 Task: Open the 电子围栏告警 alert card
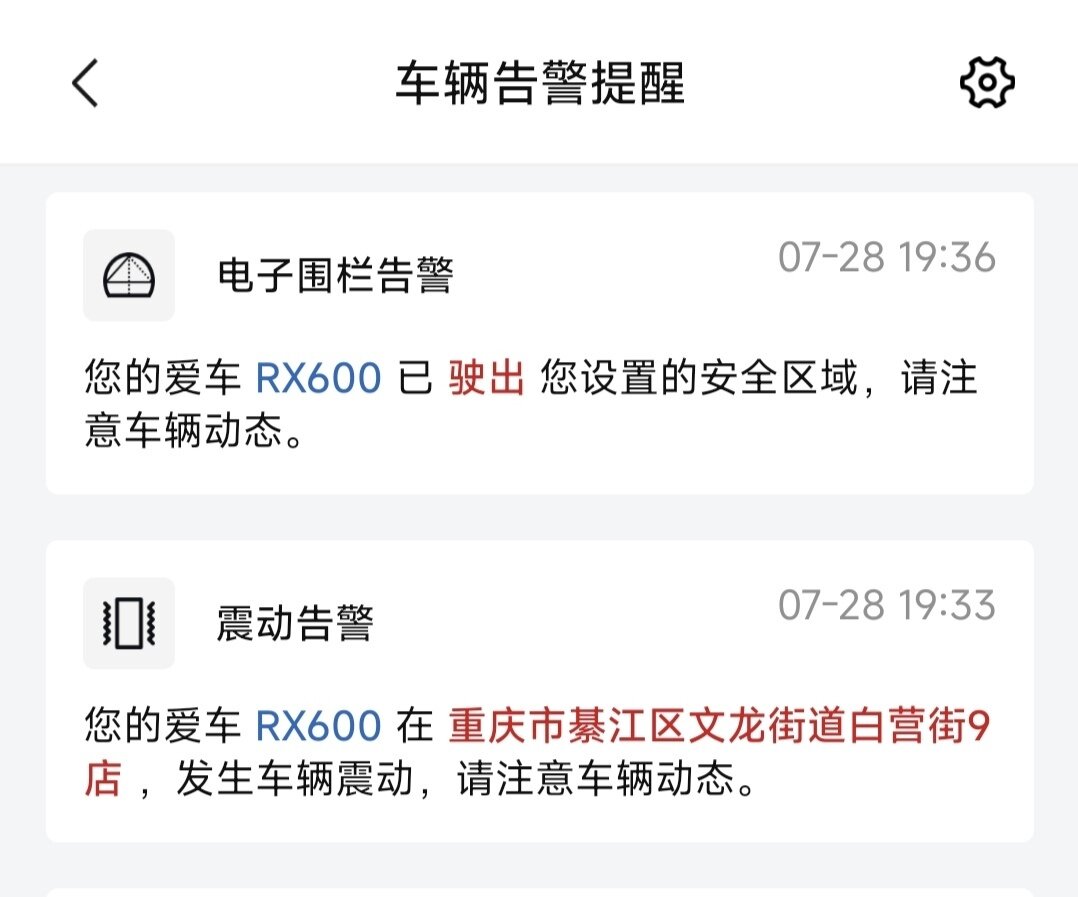539,343
